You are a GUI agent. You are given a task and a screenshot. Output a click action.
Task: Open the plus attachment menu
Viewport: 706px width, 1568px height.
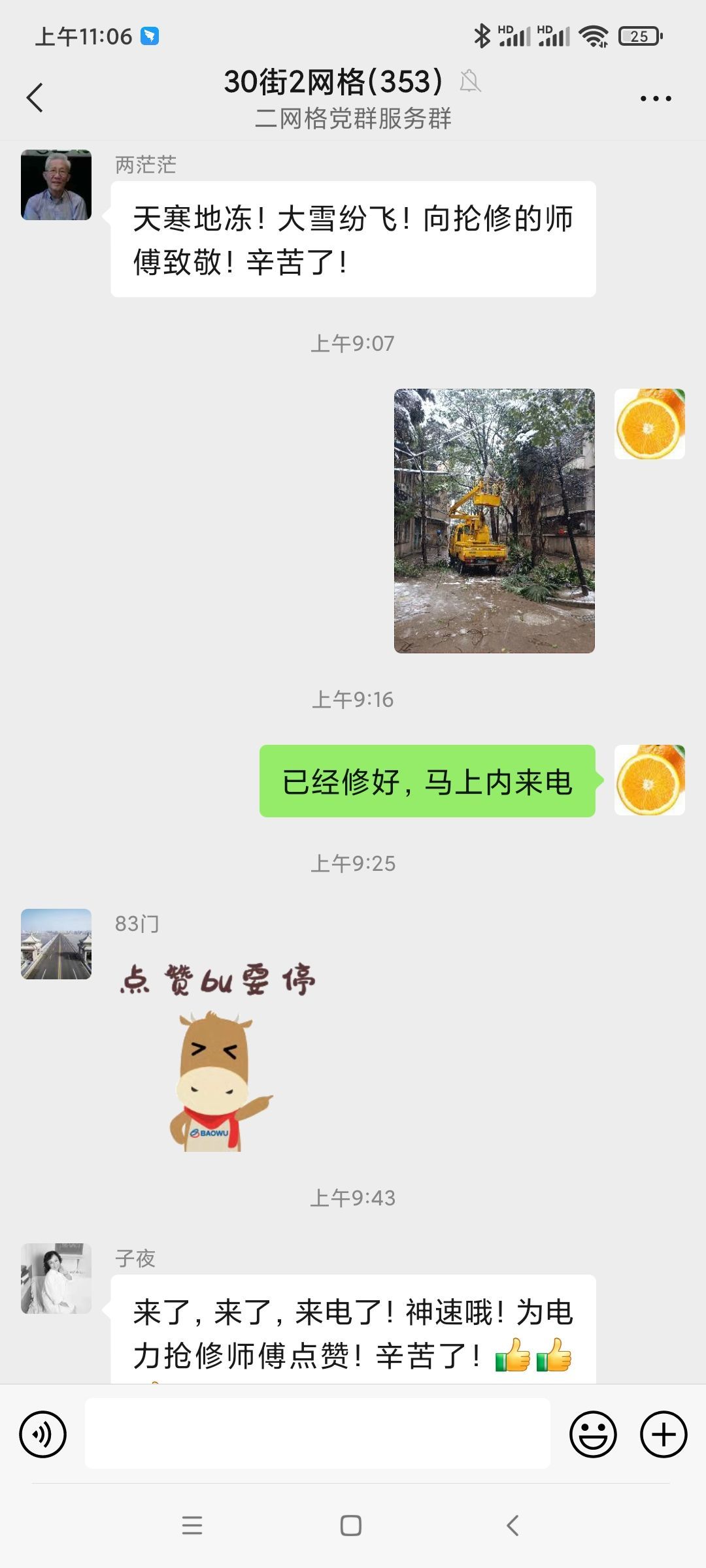tap(664, 1434)
